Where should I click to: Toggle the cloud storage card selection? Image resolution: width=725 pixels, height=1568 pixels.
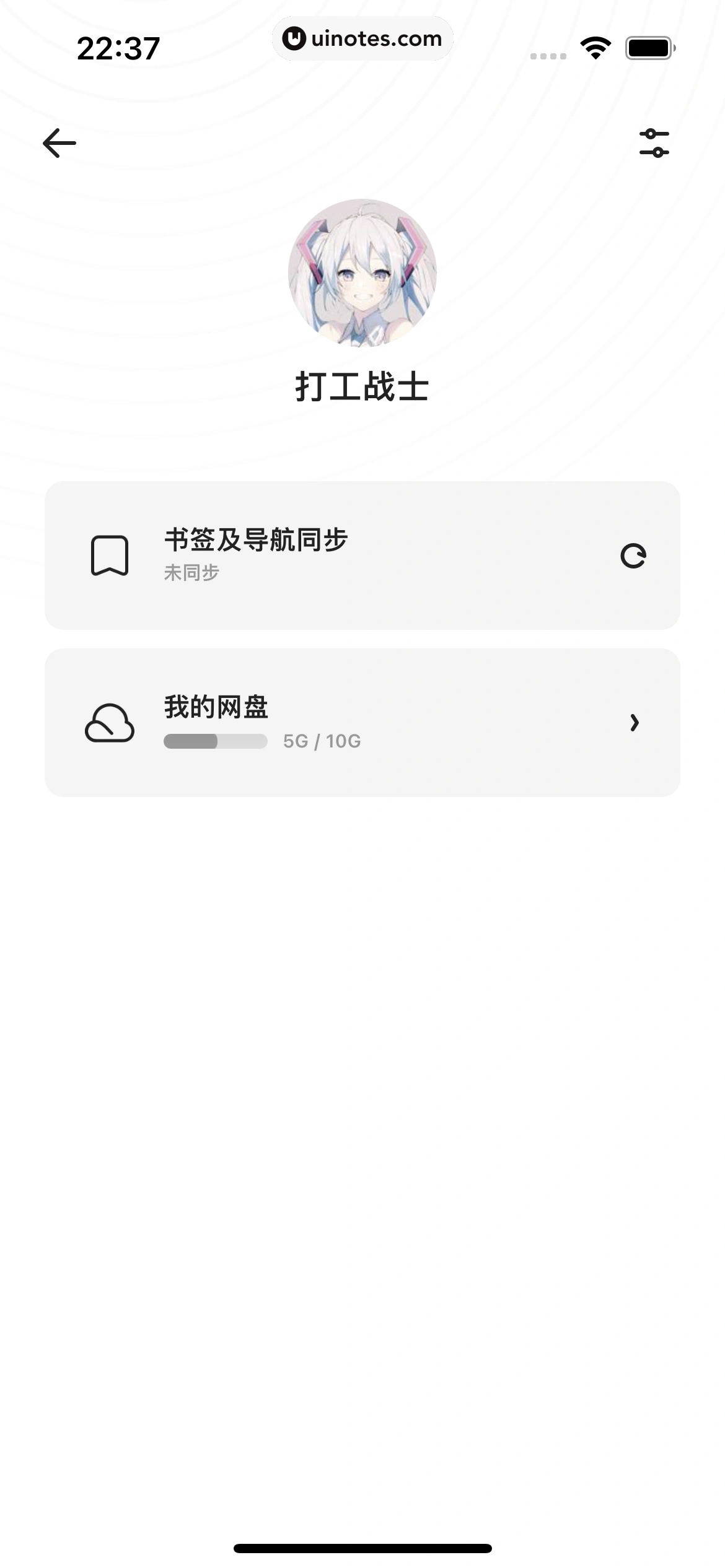[362, 720]
